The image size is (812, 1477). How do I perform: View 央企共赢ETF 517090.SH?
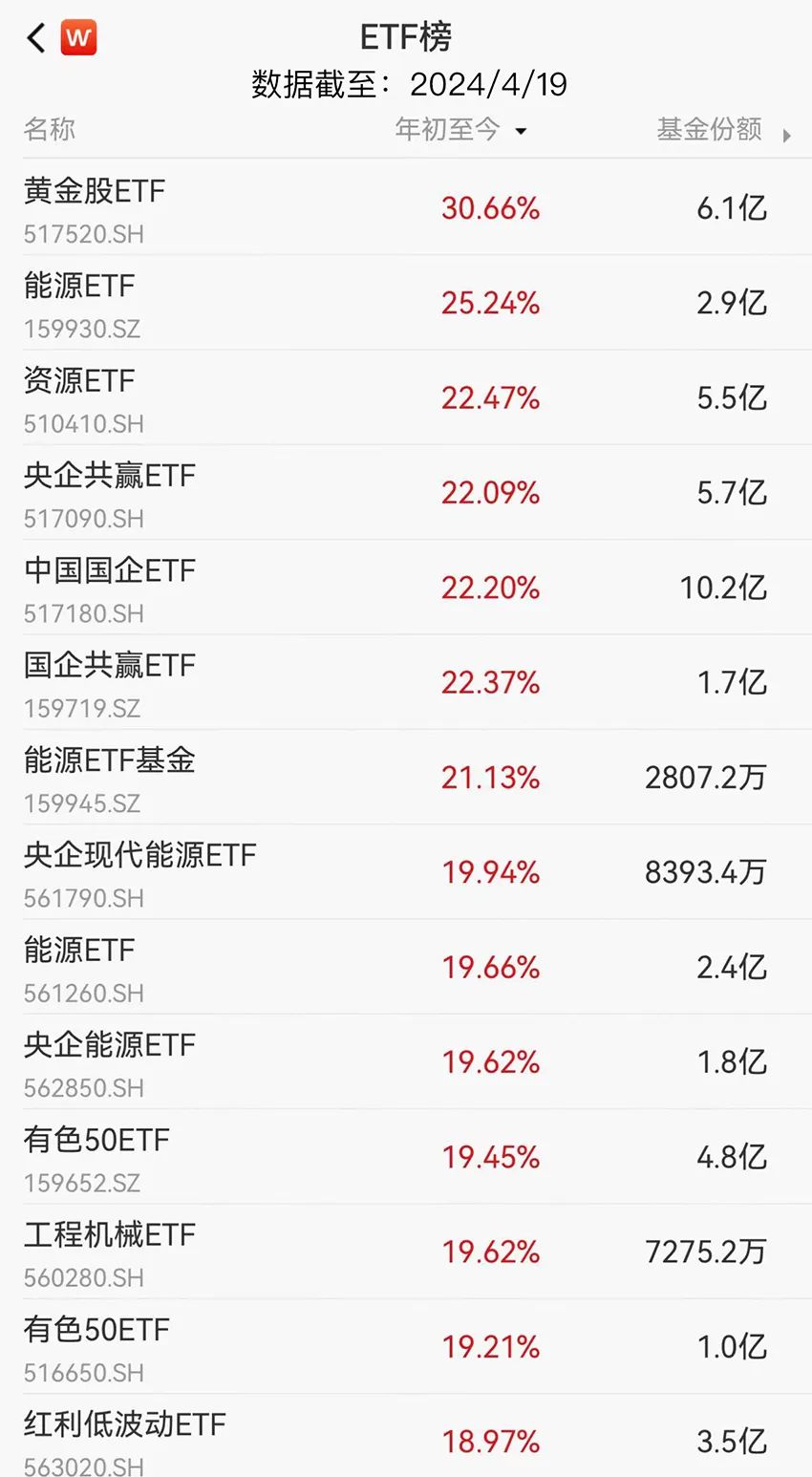(x=110, y=493)
